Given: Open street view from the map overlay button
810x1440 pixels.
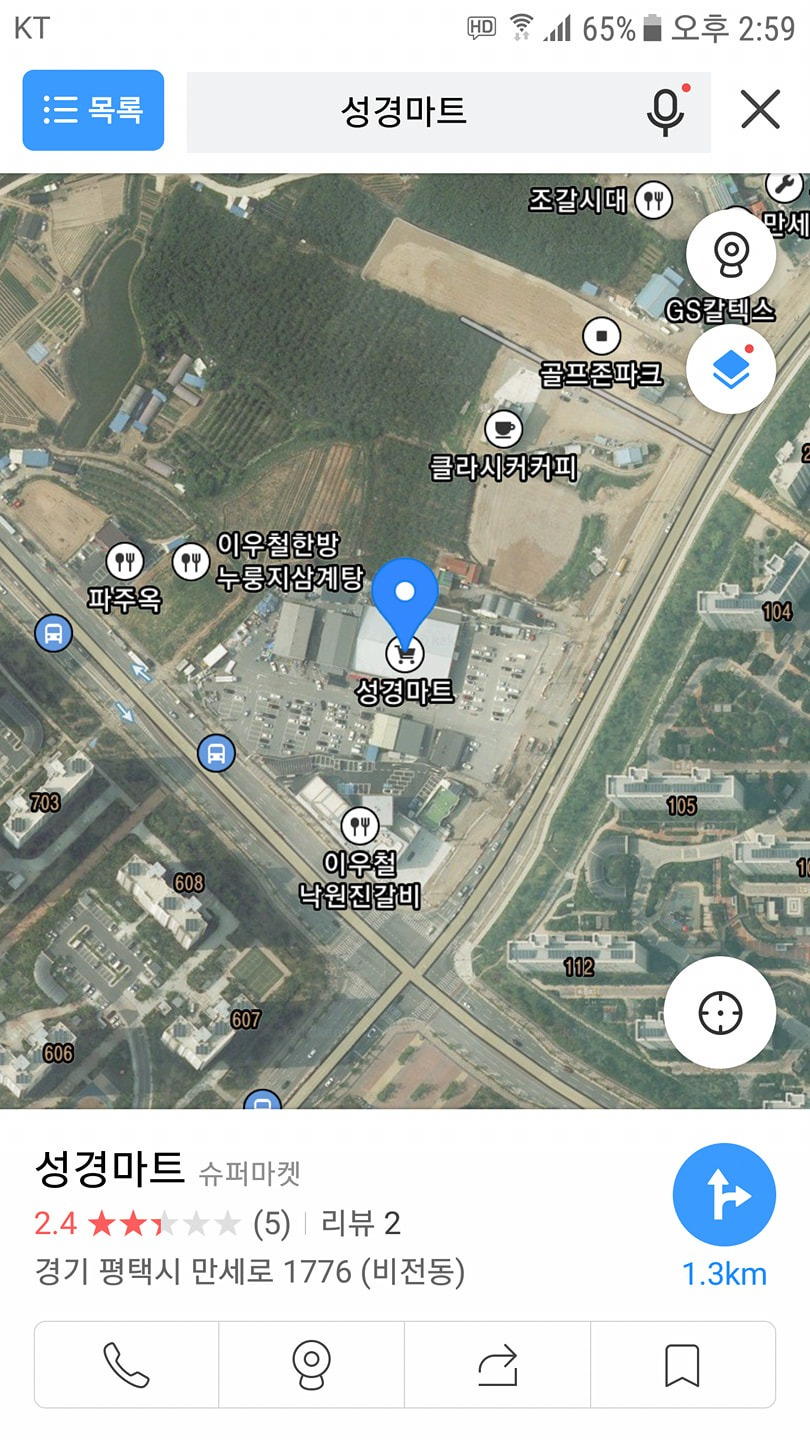Looking at the screenshot, I should 731,254.
